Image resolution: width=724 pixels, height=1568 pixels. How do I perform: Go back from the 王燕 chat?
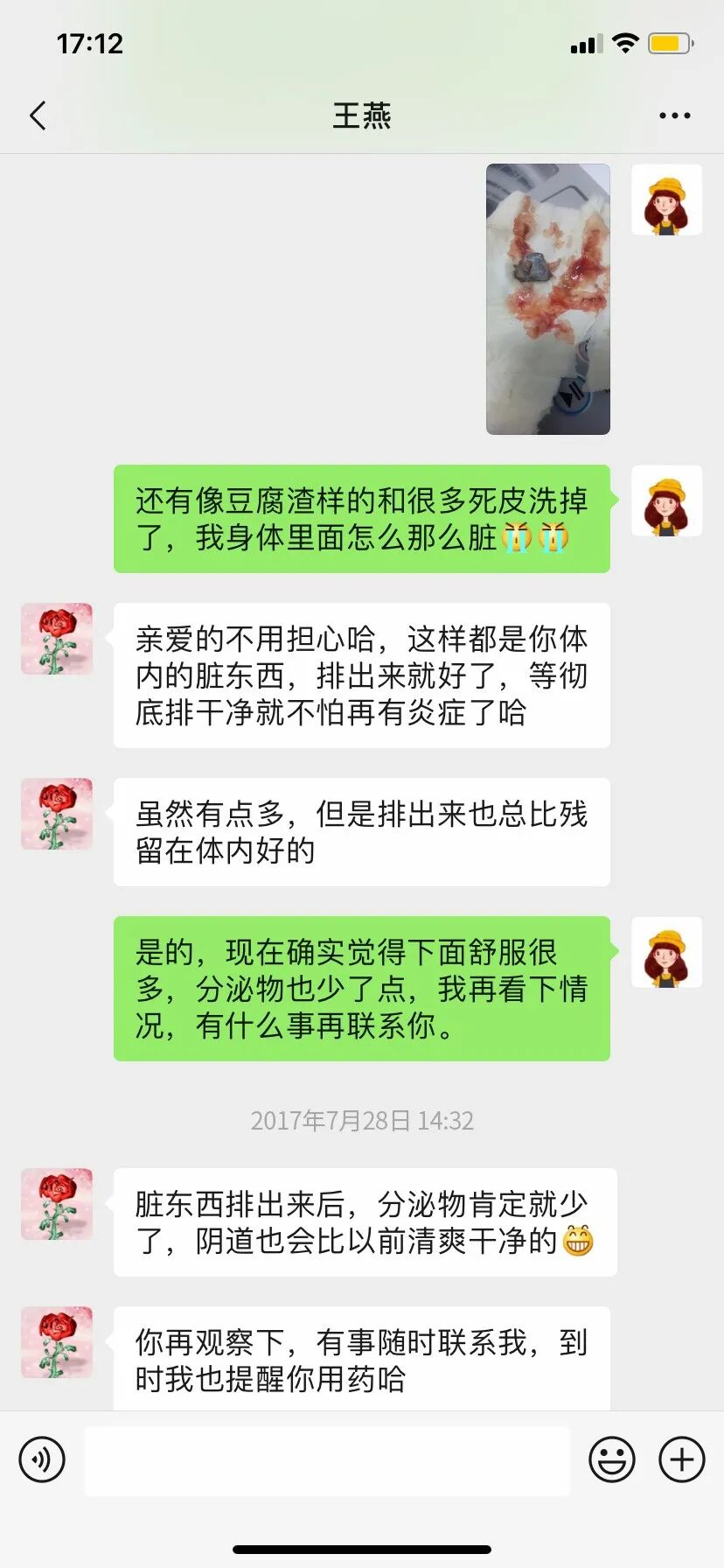[x=38, y=115]
